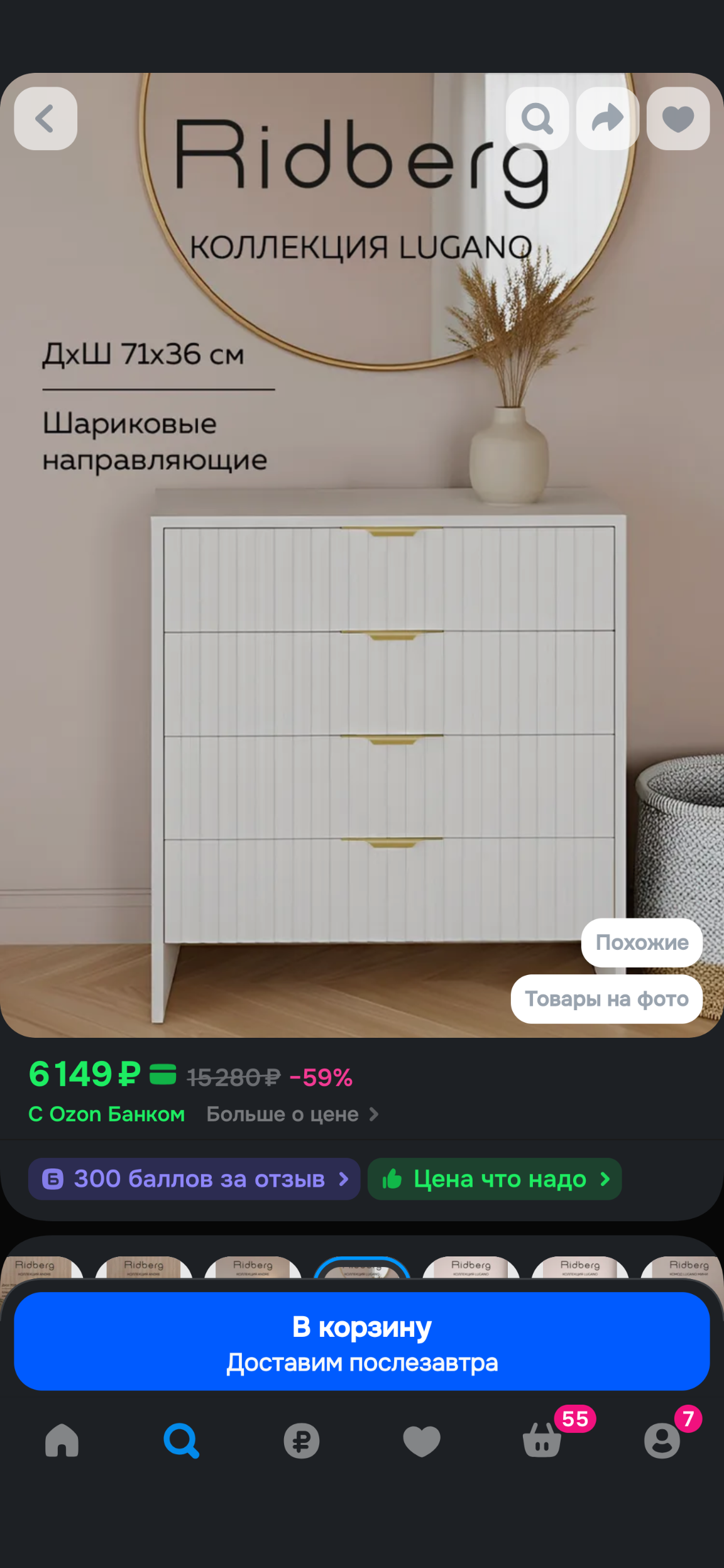
Task: Tap the 300 баллов за отзыв chip
Action: 194,1179
